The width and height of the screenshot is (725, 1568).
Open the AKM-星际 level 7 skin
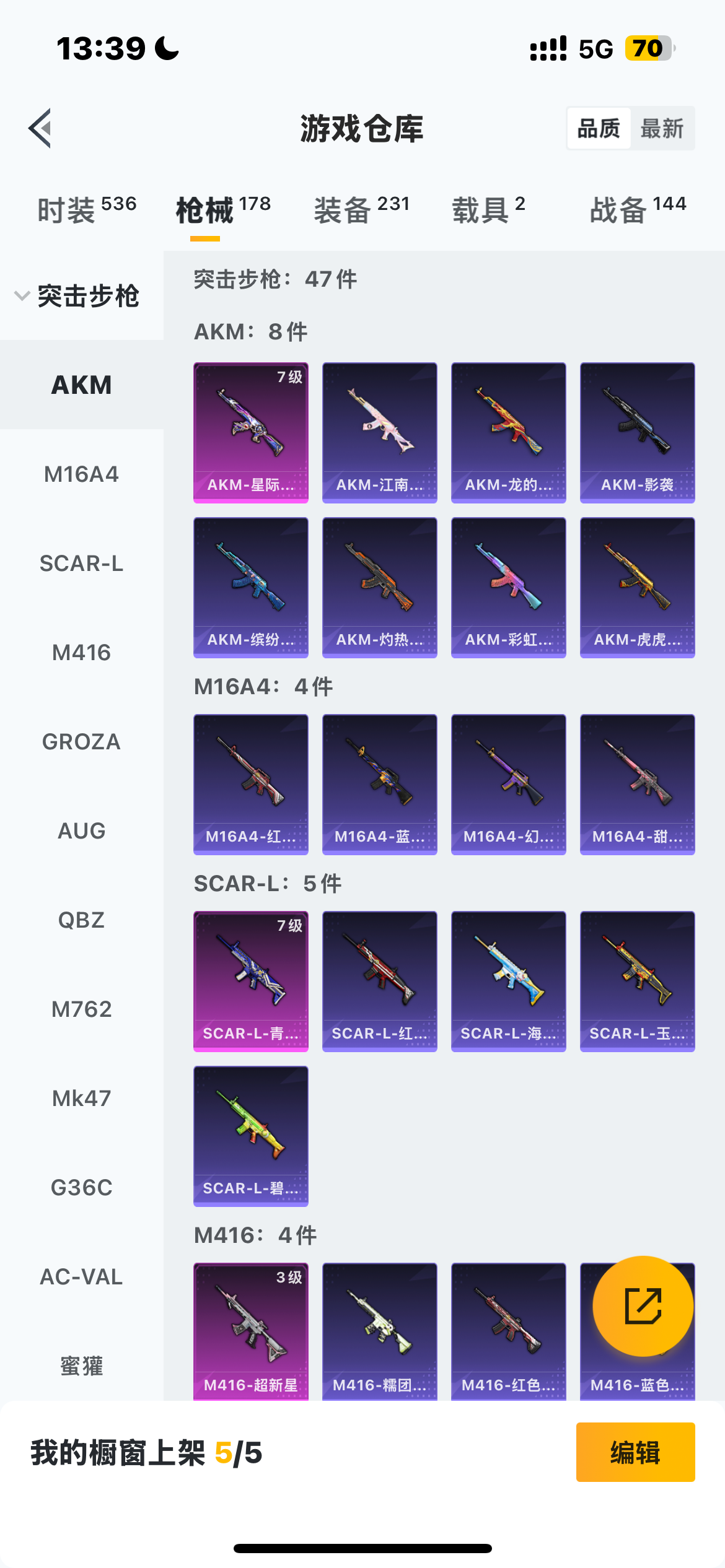(251, 433)
